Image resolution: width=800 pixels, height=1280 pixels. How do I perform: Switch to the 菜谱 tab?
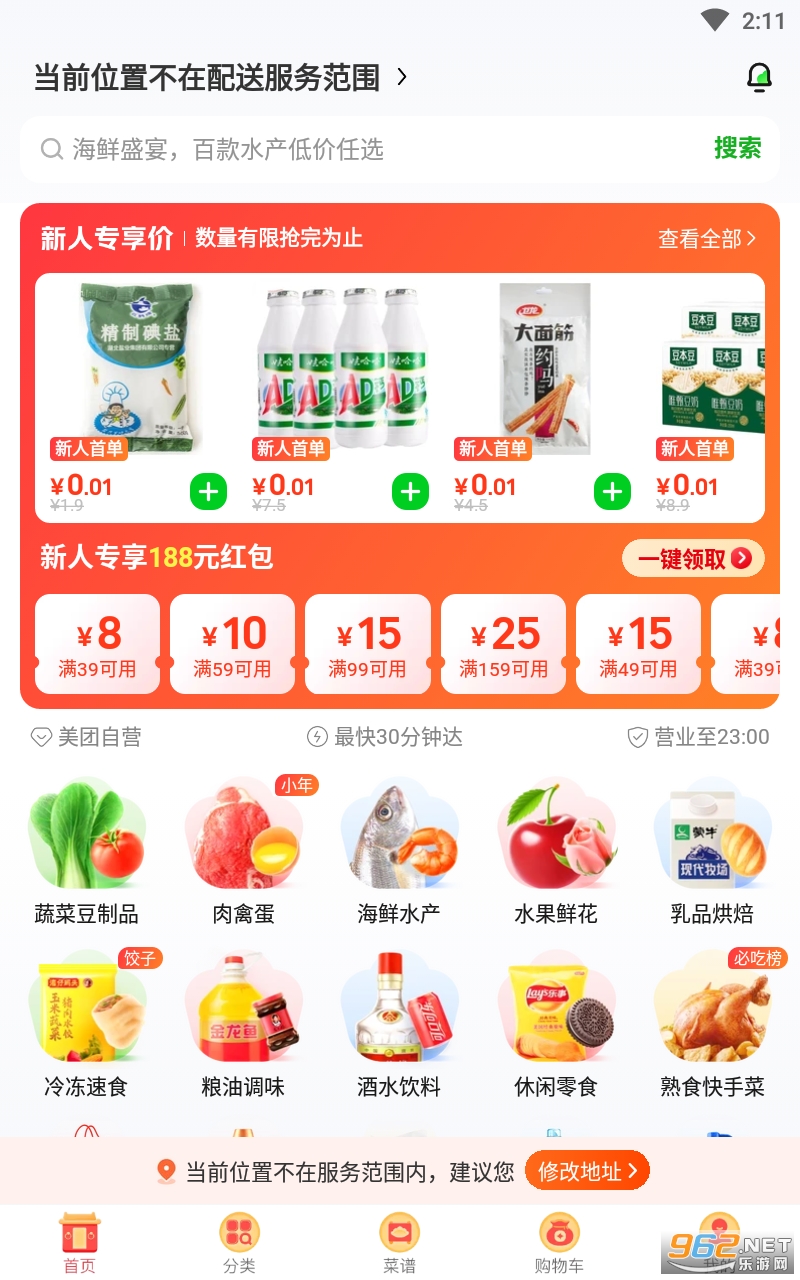[x=399, y=1244]
